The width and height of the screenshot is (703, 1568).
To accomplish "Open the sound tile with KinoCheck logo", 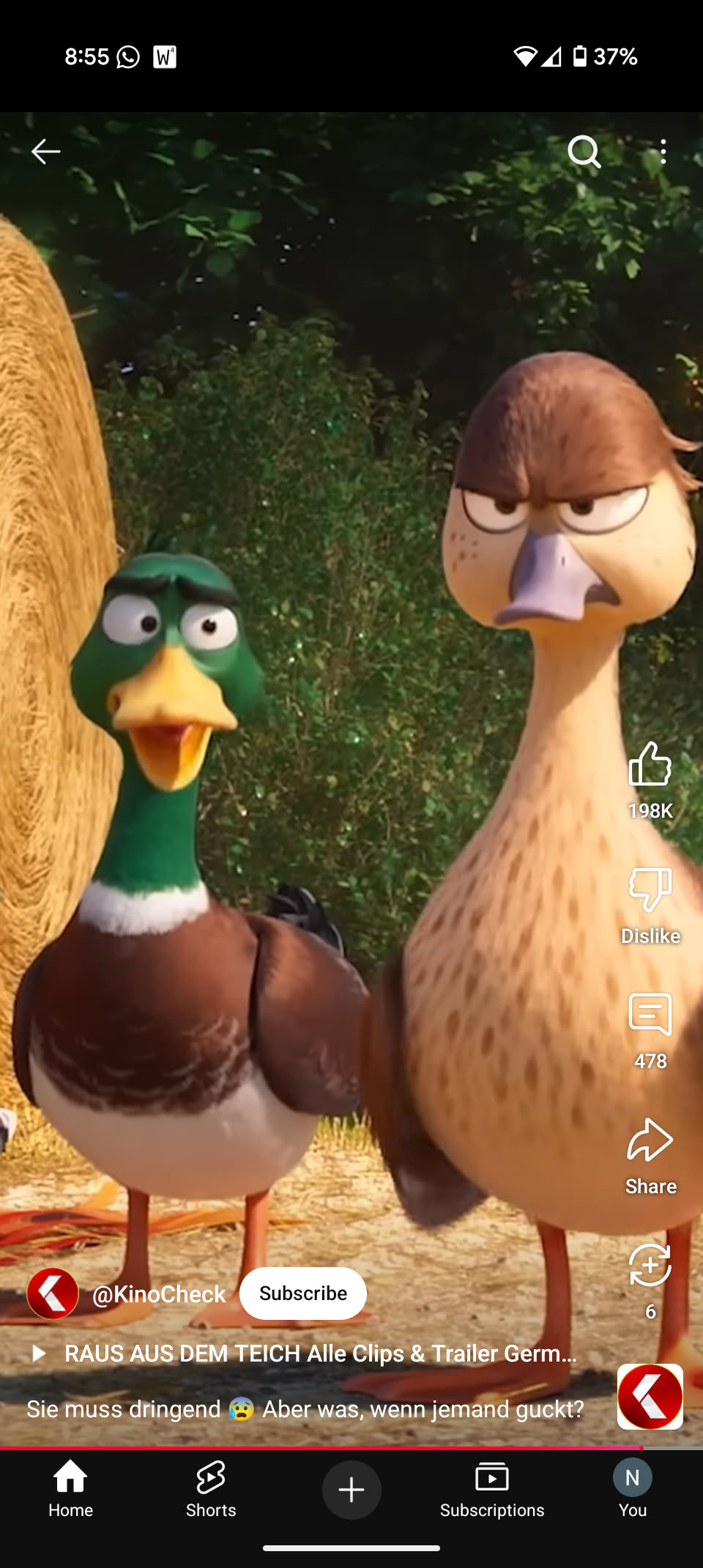I will (x=650, y=1397).
